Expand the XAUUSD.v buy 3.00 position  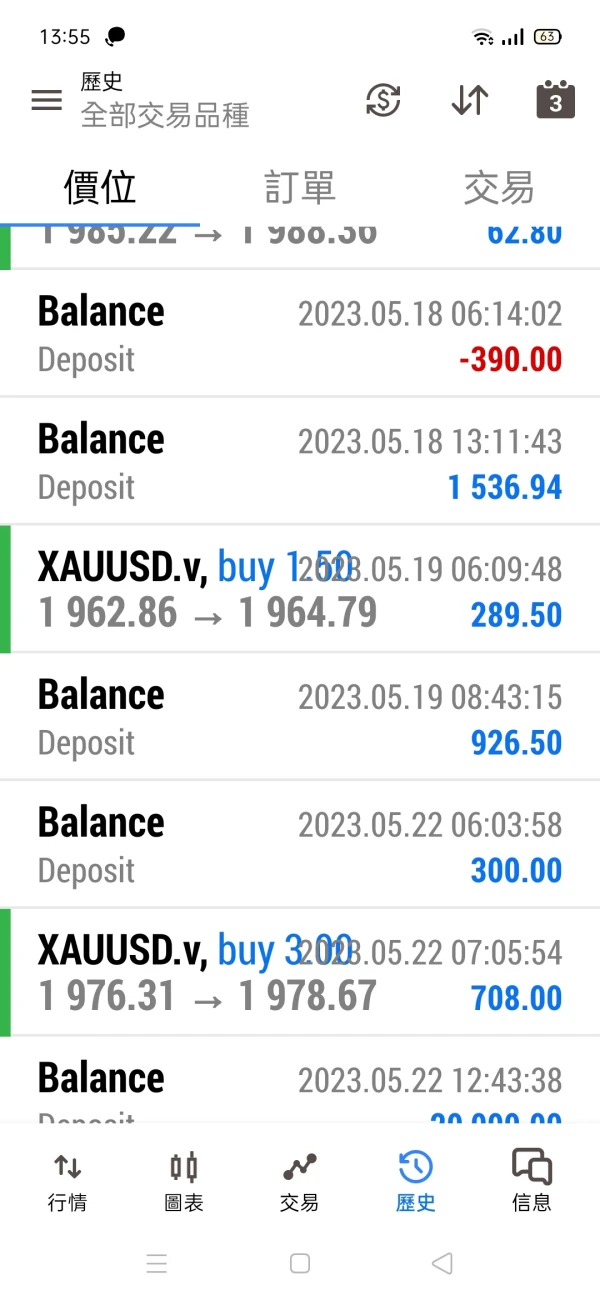(300, 973)
